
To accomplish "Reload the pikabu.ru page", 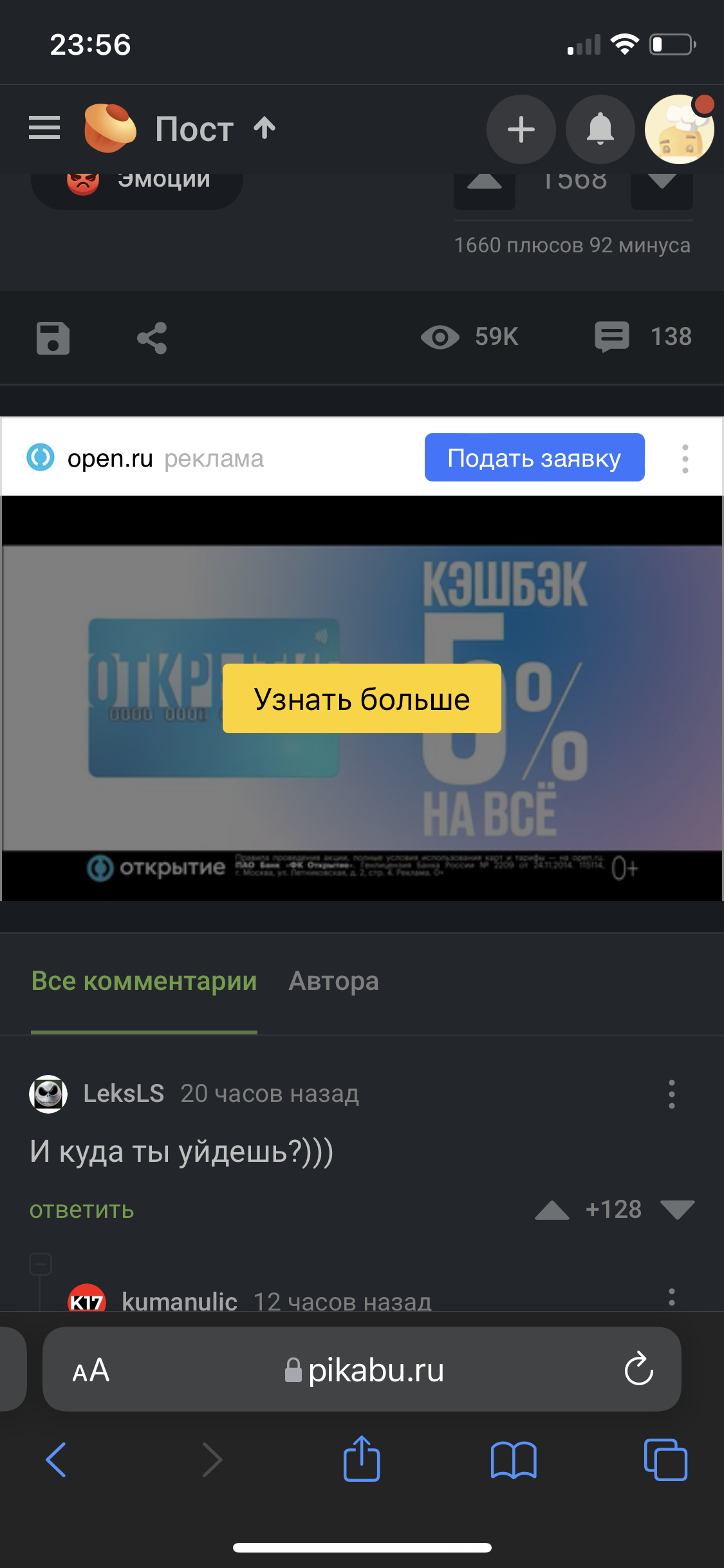I will tap(638, 1369).
